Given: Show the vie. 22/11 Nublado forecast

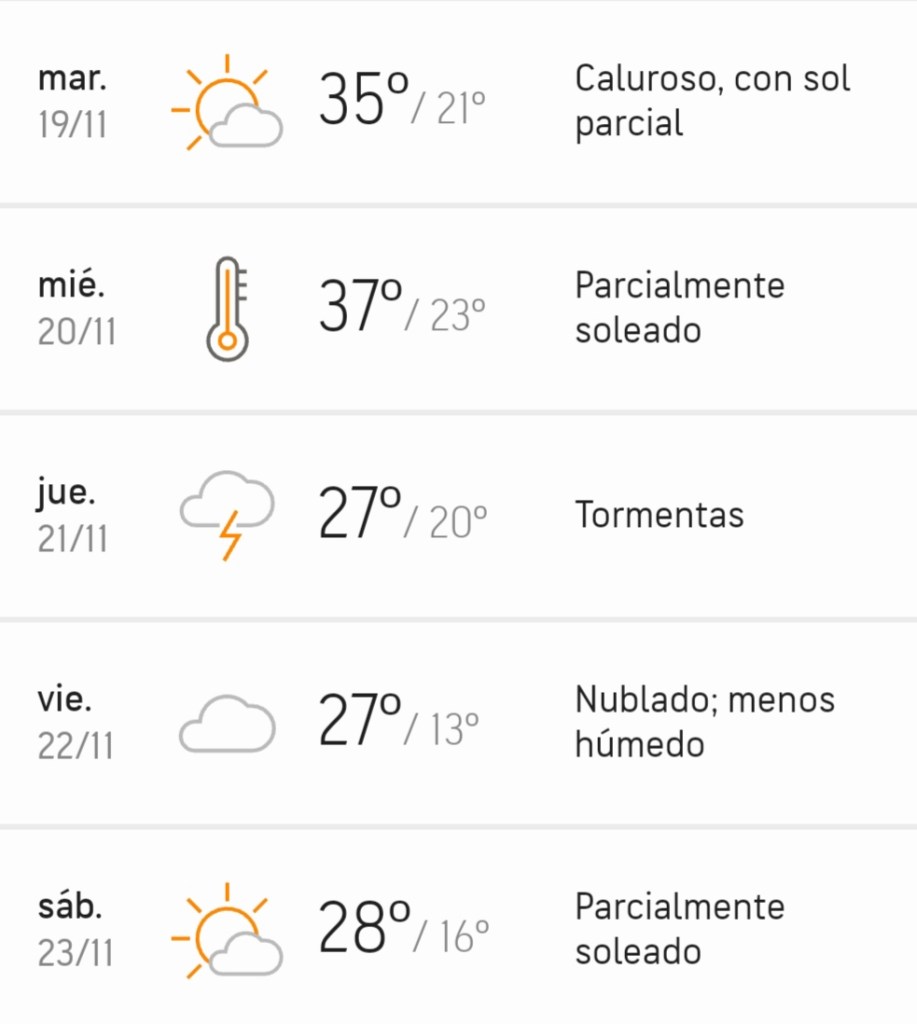Looking at the screenshot, I should (x=458, y=722).
